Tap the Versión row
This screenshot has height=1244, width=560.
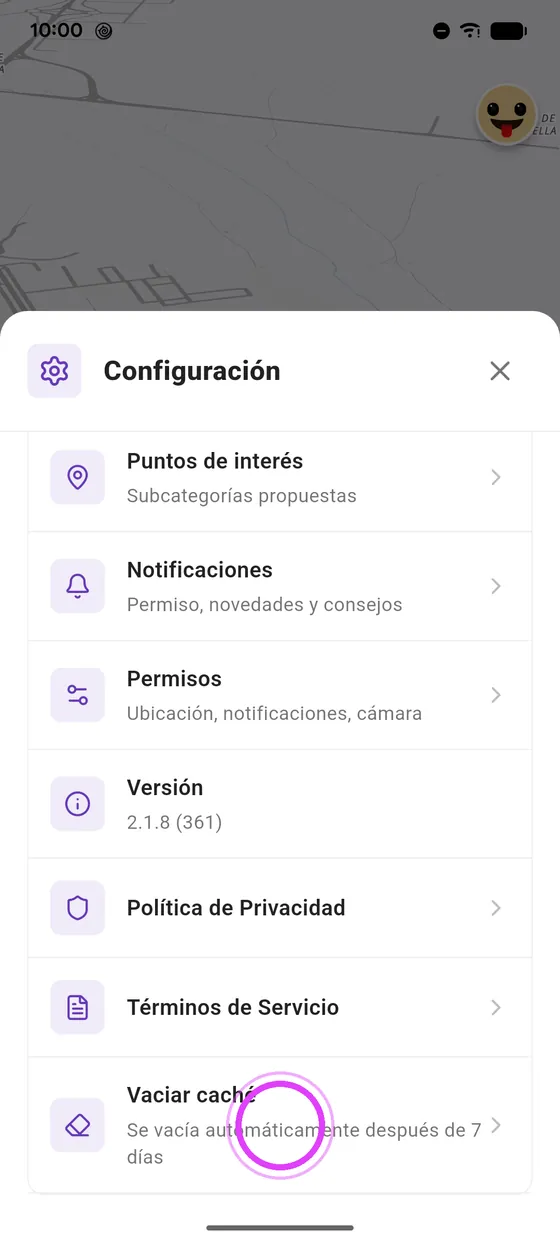coord(280,804)
